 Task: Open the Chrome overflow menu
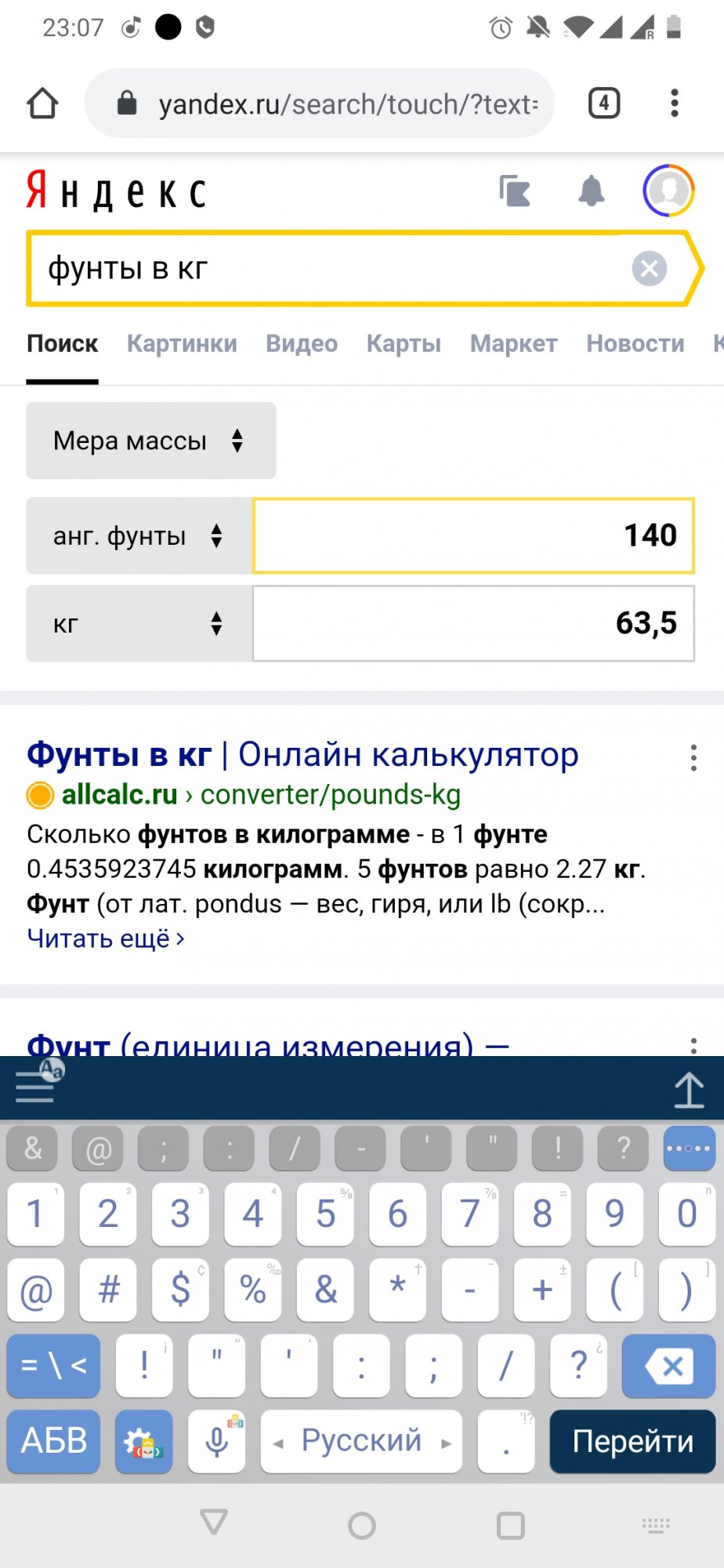pyautogui.click(x=674, y=103)
